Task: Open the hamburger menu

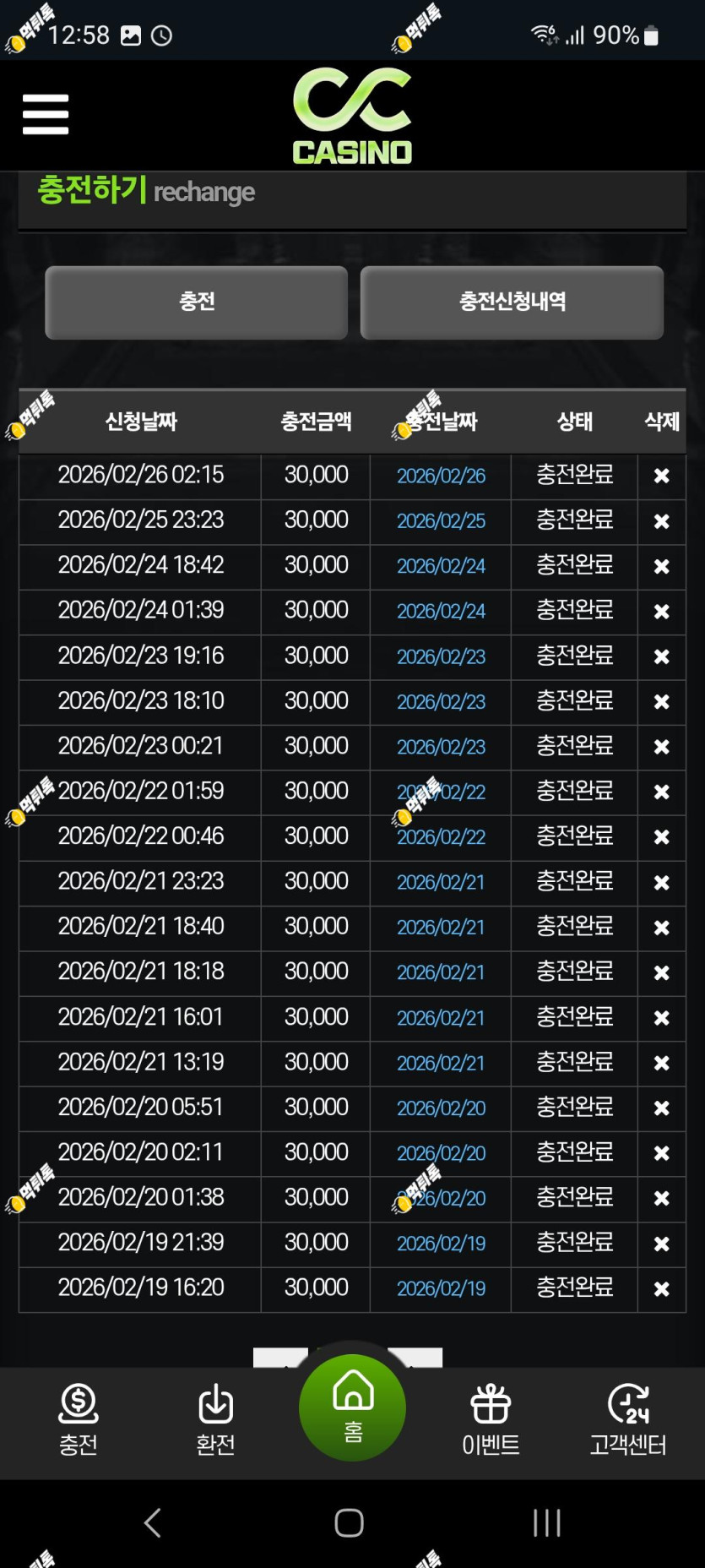Action: (x=46, y=114)
